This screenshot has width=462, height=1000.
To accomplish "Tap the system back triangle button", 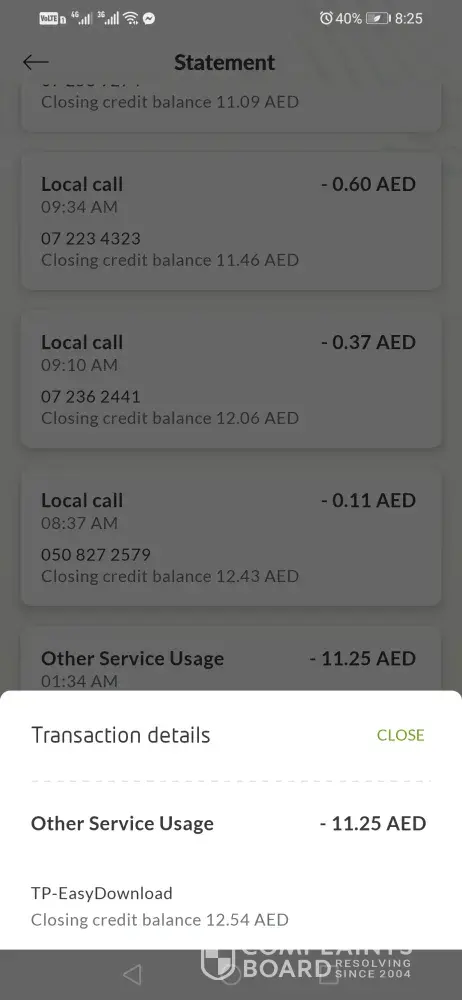I will pyautogui.click(x=131, y=974).
